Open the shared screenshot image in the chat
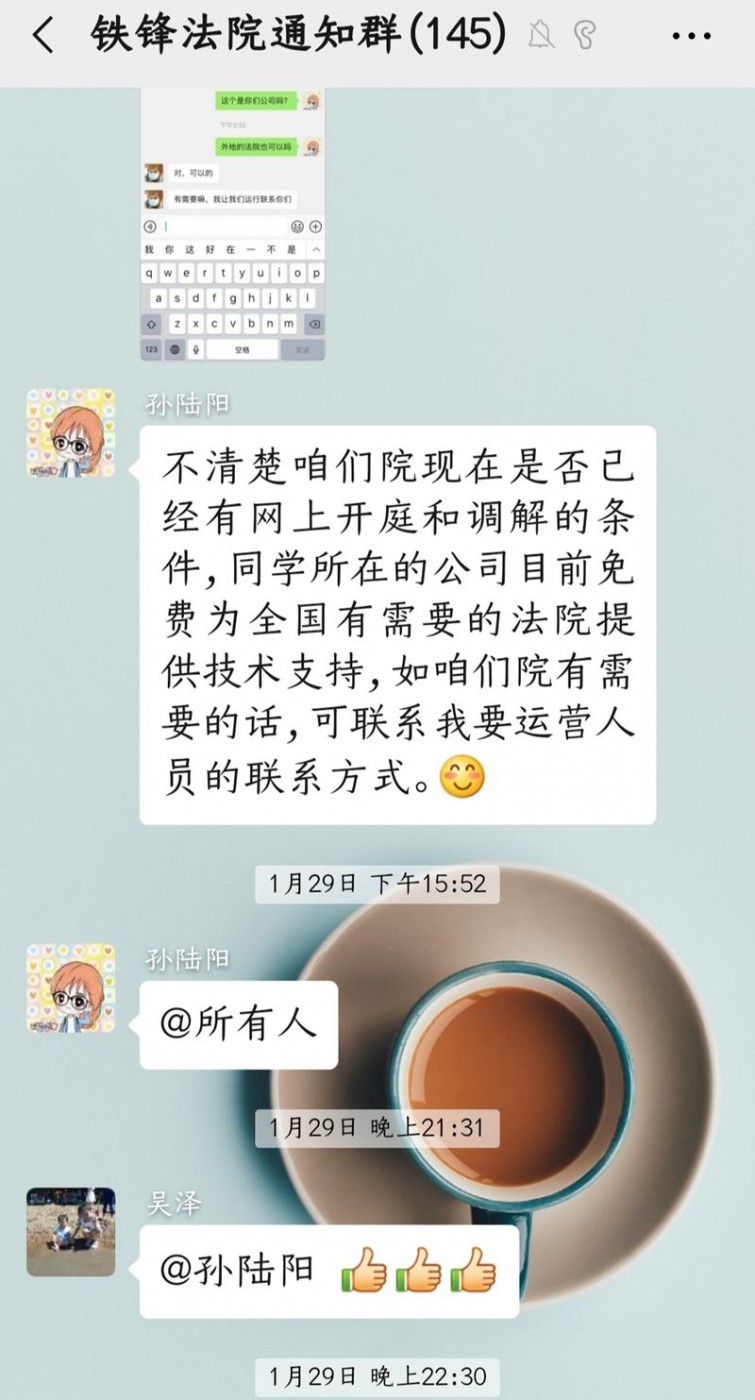 point(233,224)
